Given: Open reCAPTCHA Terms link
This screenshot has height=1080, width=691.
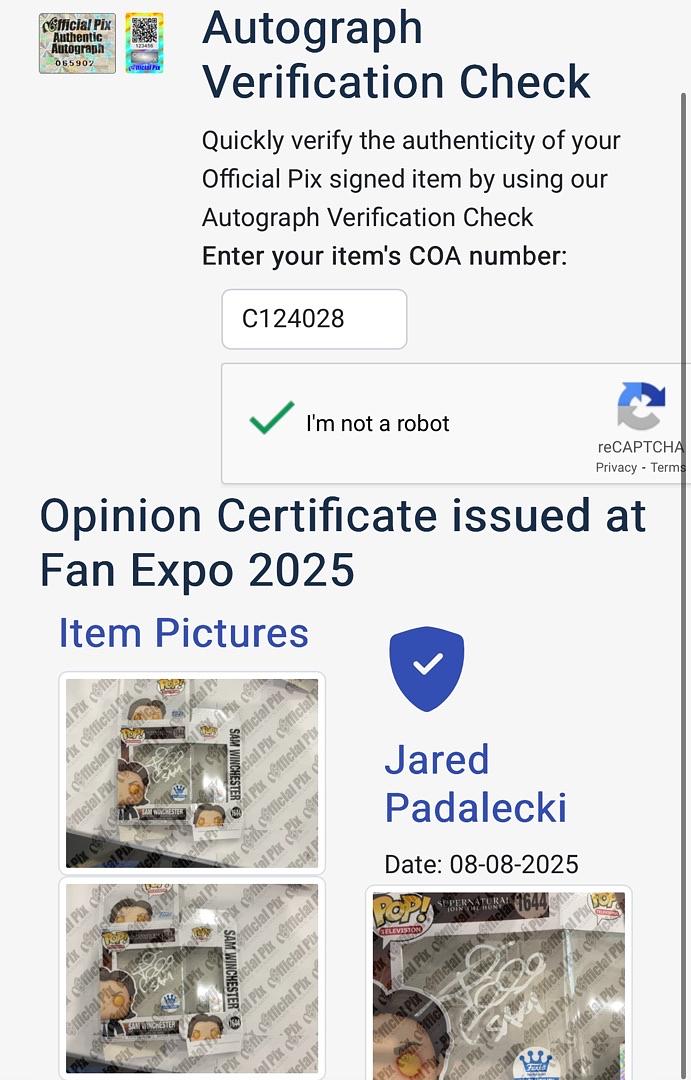Looking at the screenshot, I should click(668, 467).
